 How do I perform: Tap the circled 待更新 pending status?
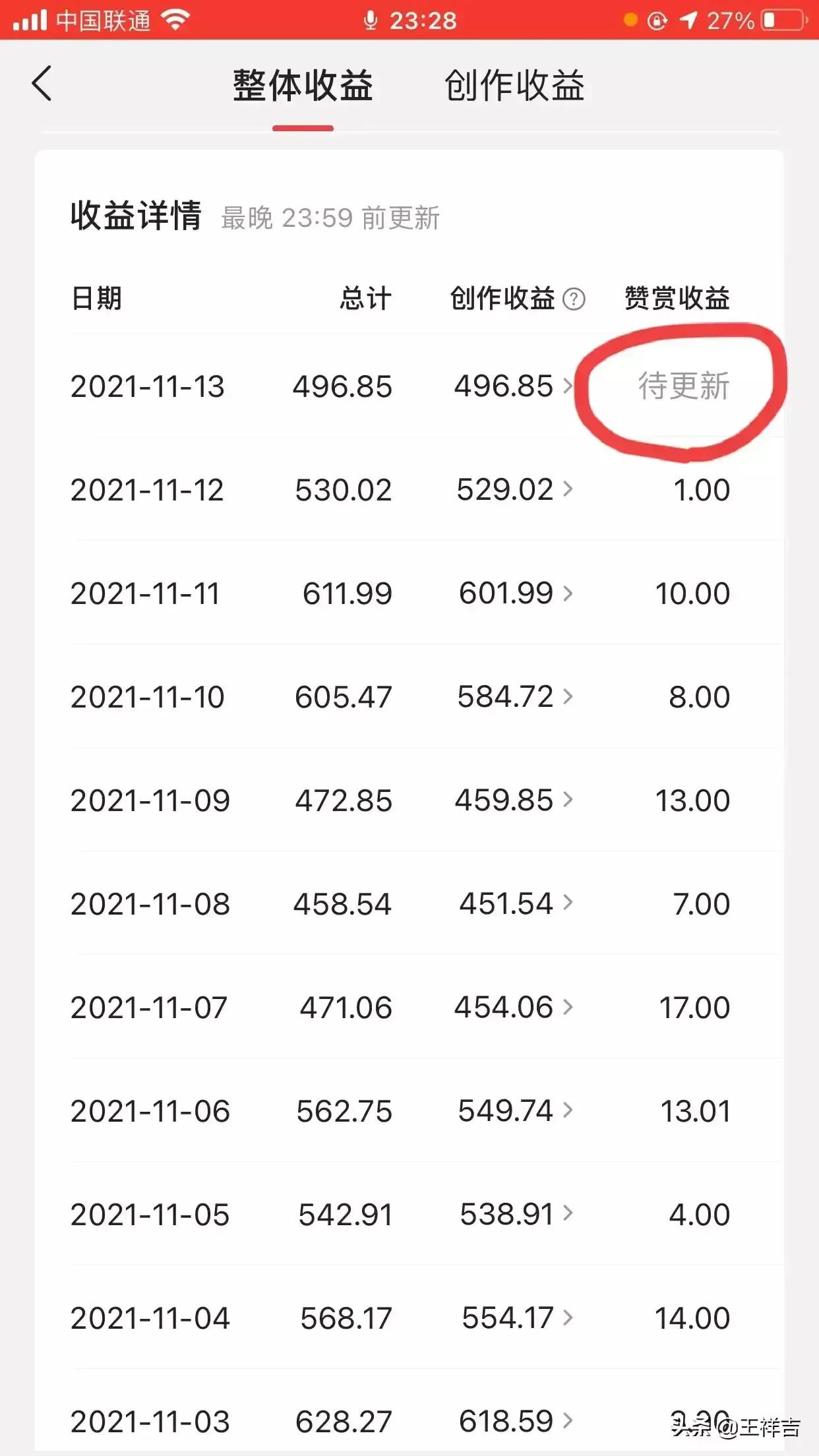pyautogui.click(x=684, y=388)
